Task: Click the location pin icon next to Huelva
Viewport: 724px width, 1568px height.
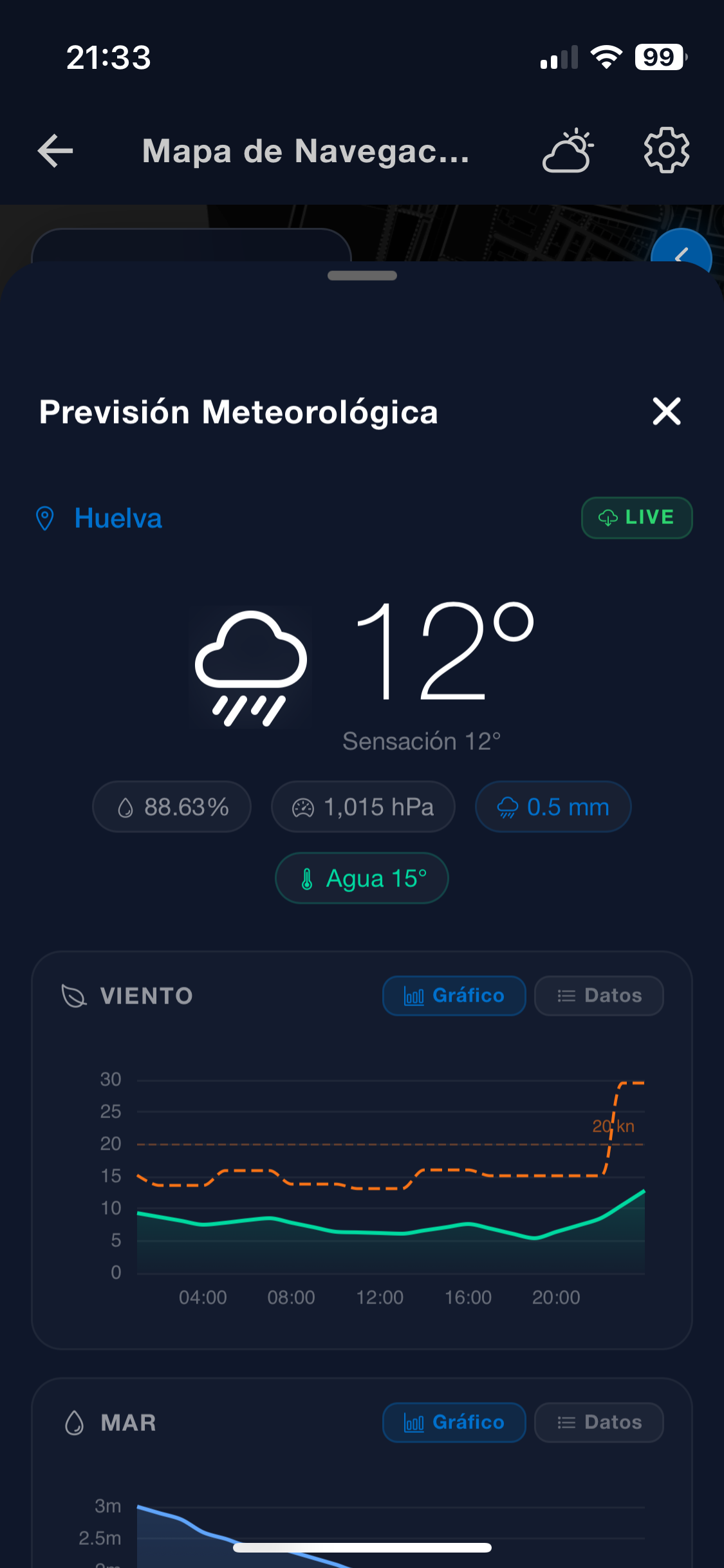Action: coord(44,518)
